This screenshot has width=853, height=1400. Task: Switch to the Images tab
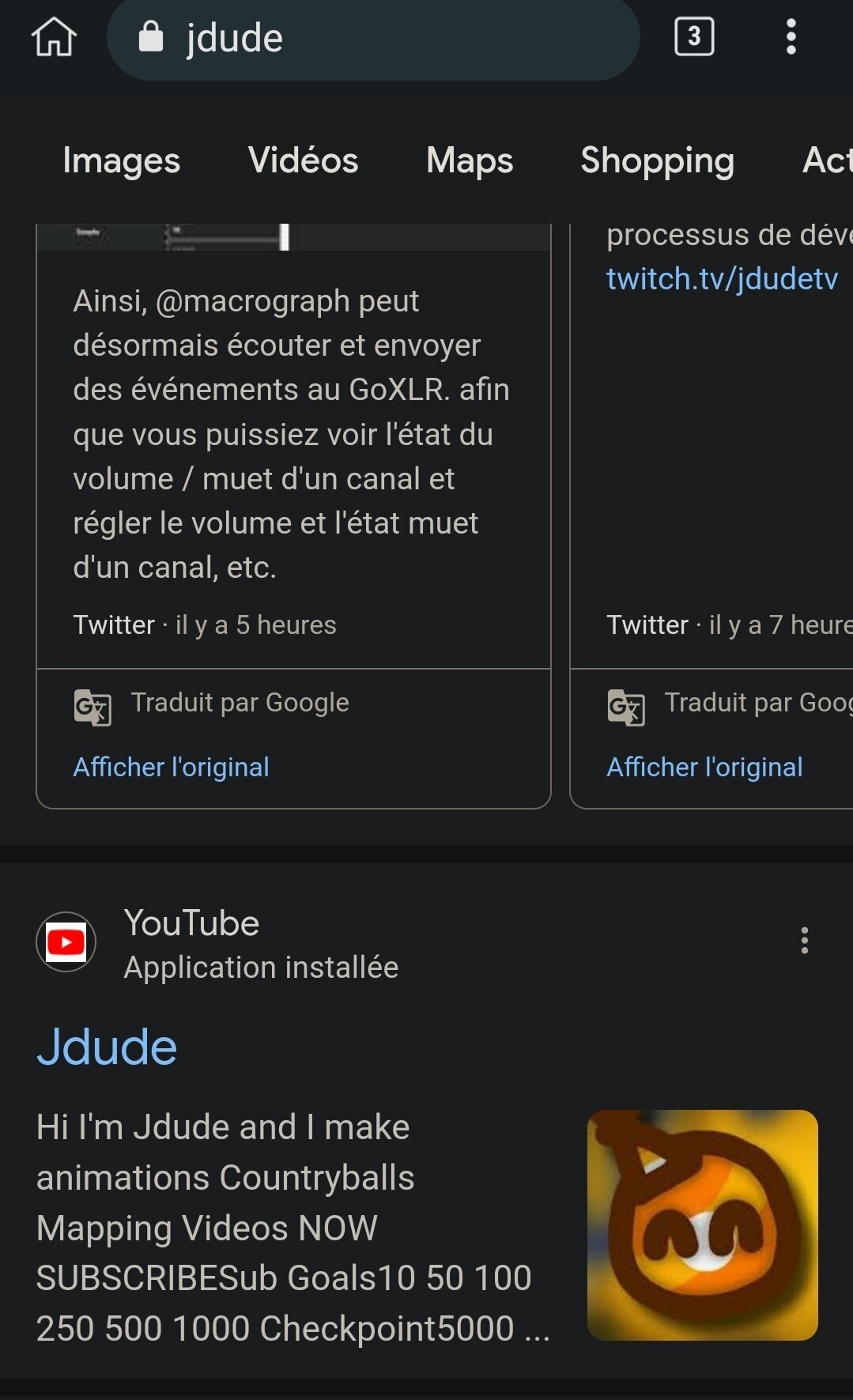click(x=121, y=160)
